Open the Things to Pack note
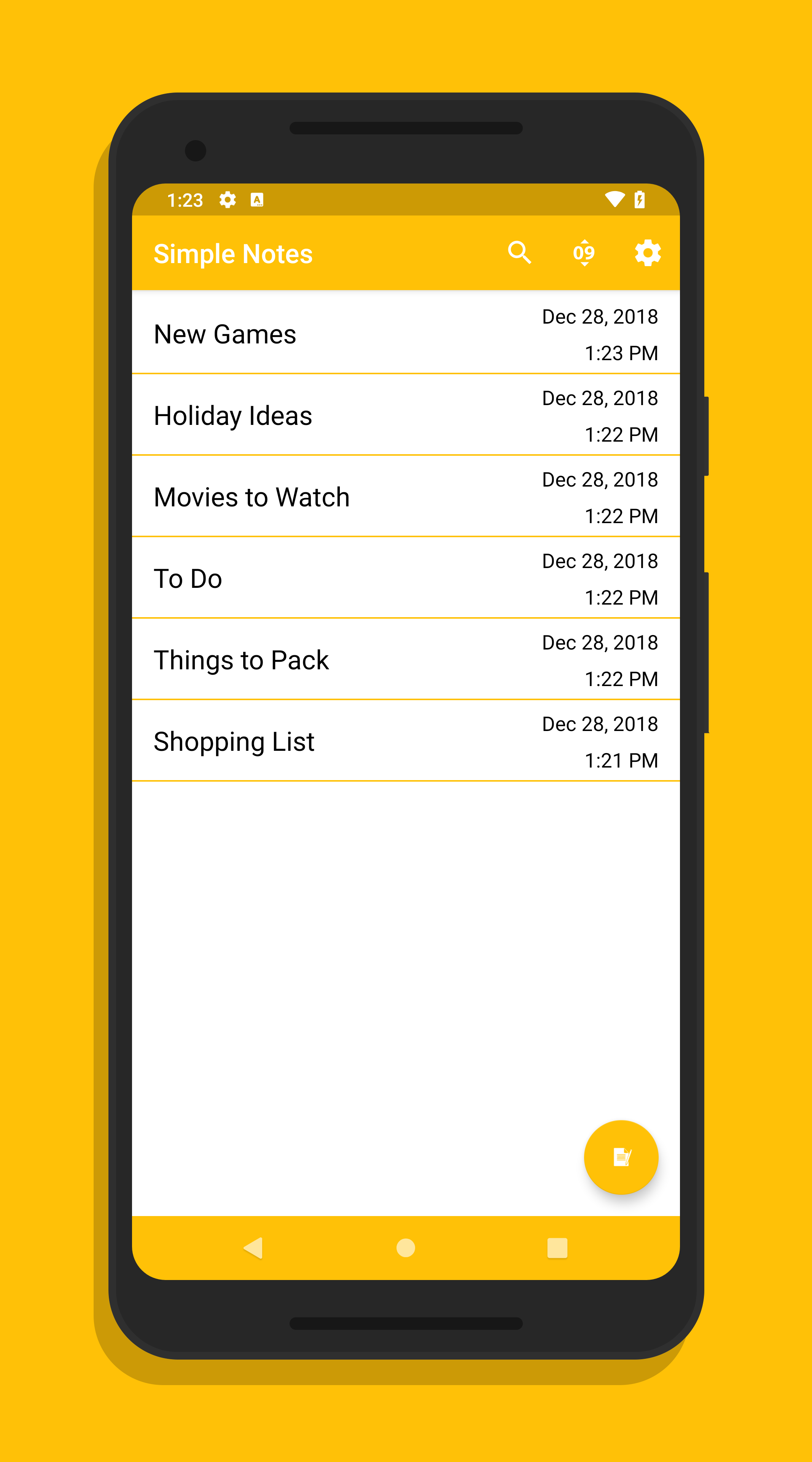 (x=406, y=659)
